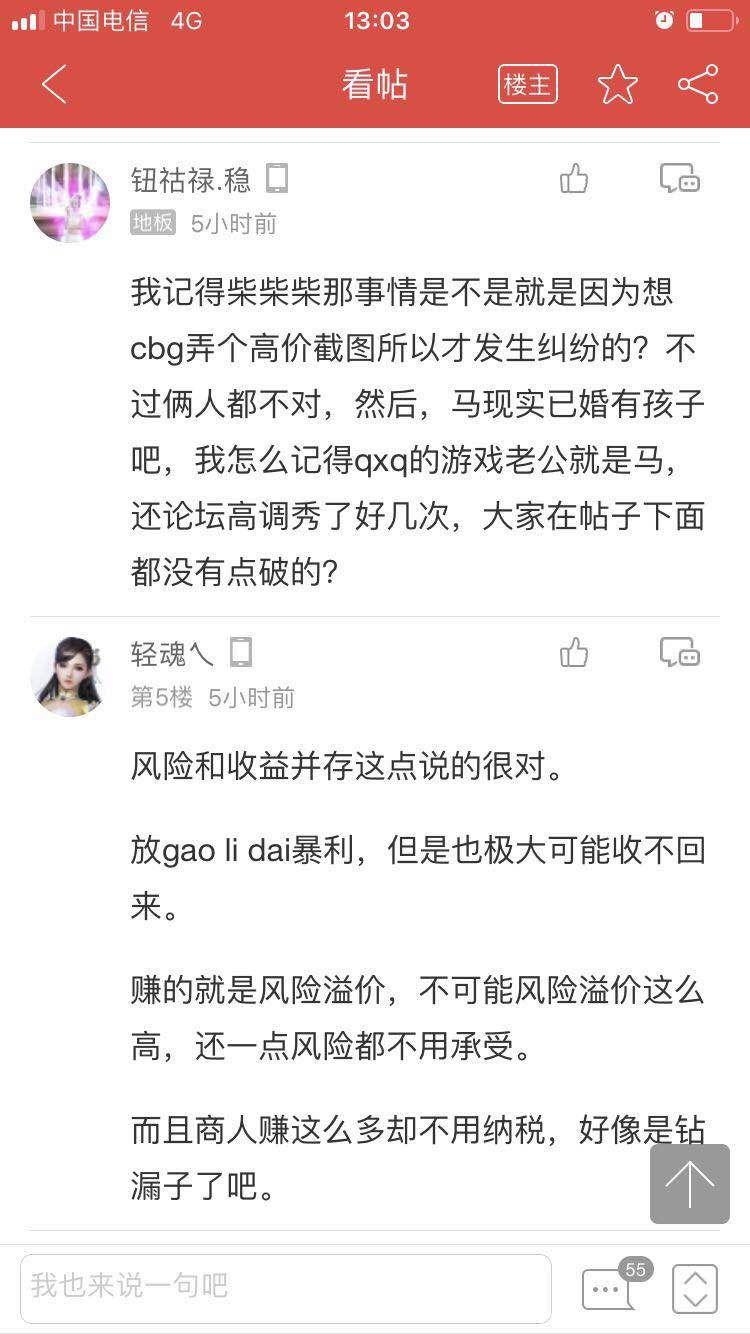750x1334 pixels.
Task: Like 钮祜禄.稳's reply
Action: [x=574, y=179]
